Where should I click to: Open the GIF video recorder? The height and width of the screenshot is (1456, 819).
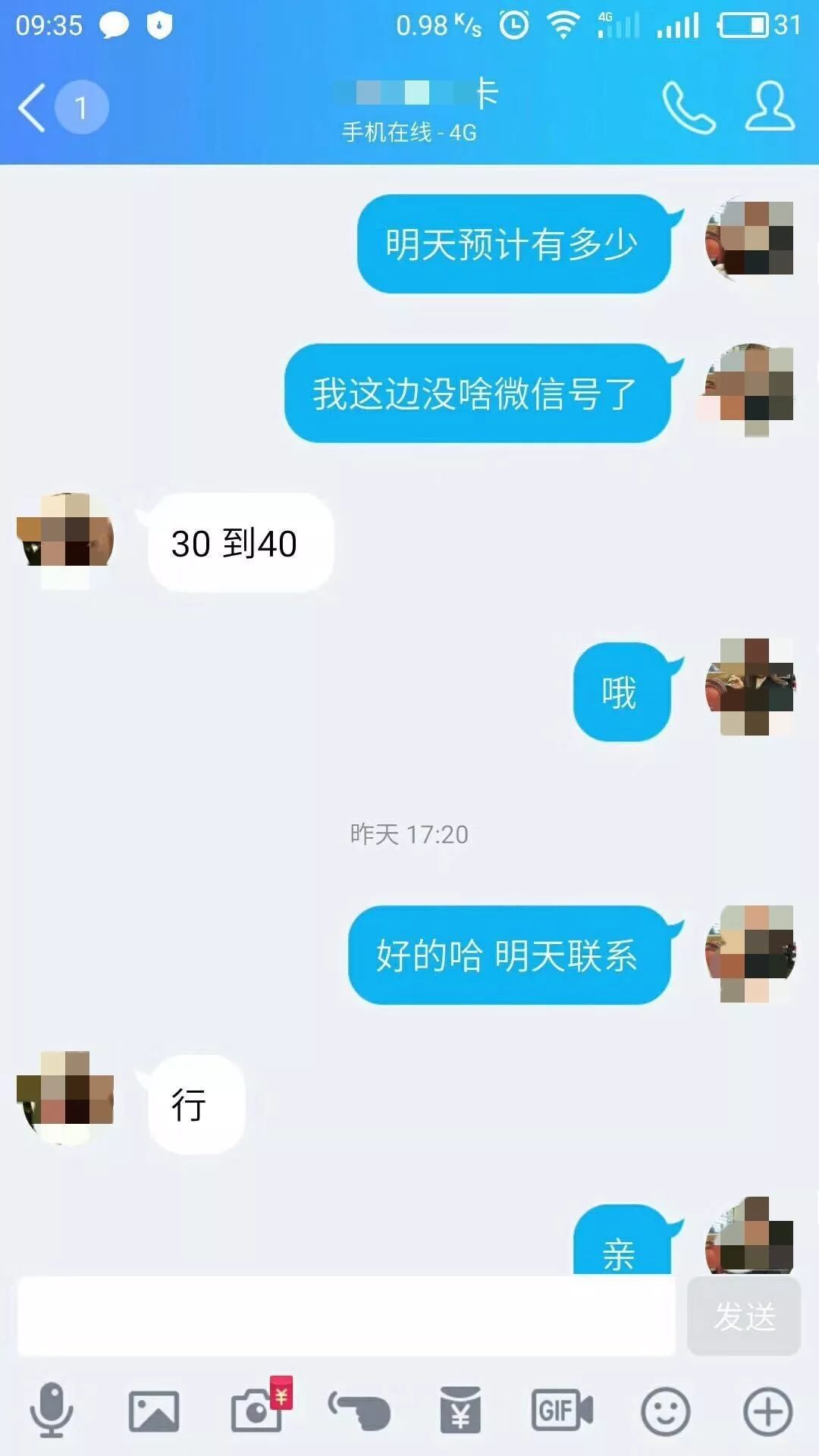click(562, 1410)
